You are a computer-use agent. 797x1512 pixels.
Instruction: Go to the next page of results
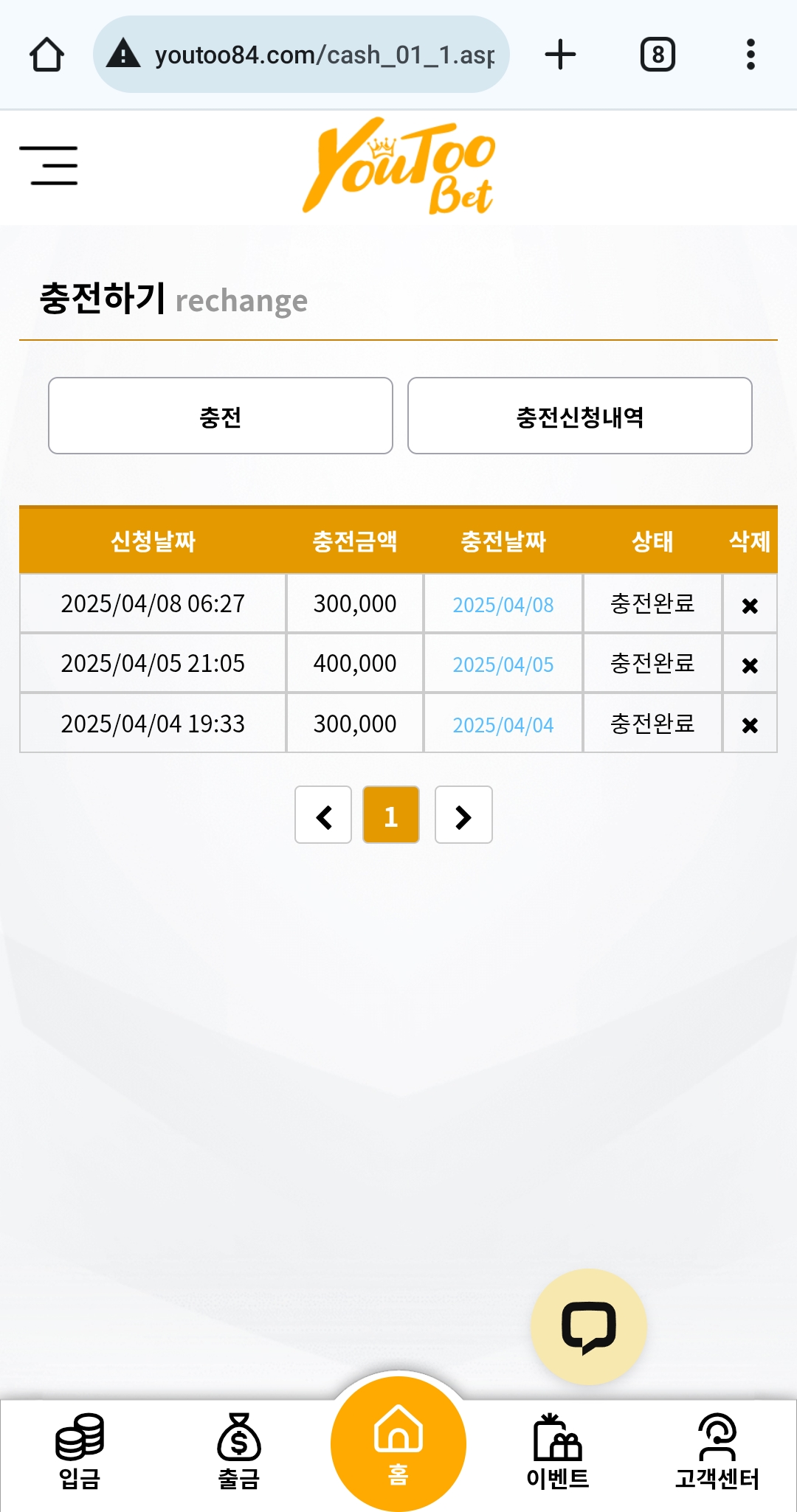(x=463, y=815)
